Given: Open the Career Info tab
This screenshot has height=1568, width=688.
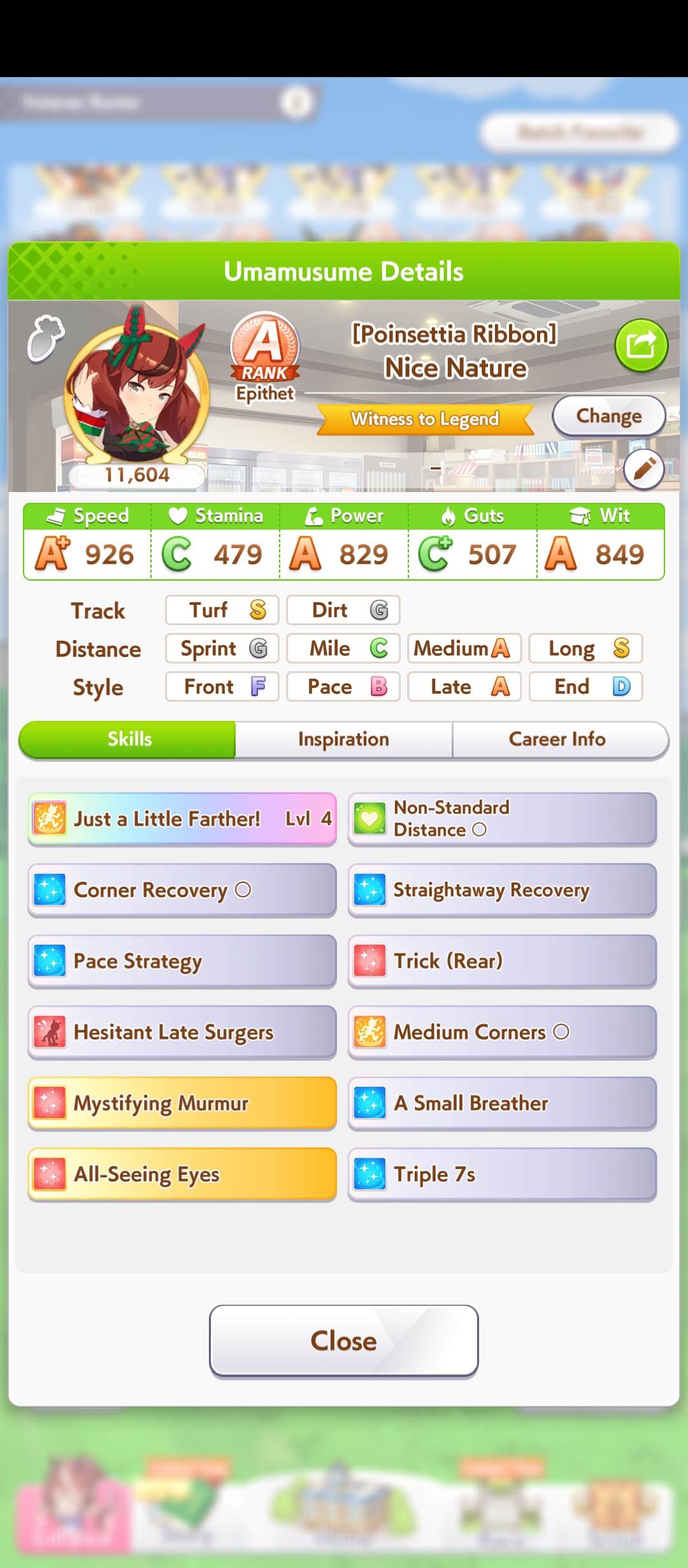Looking at the screenshot, I should click(x=557, y=739).
